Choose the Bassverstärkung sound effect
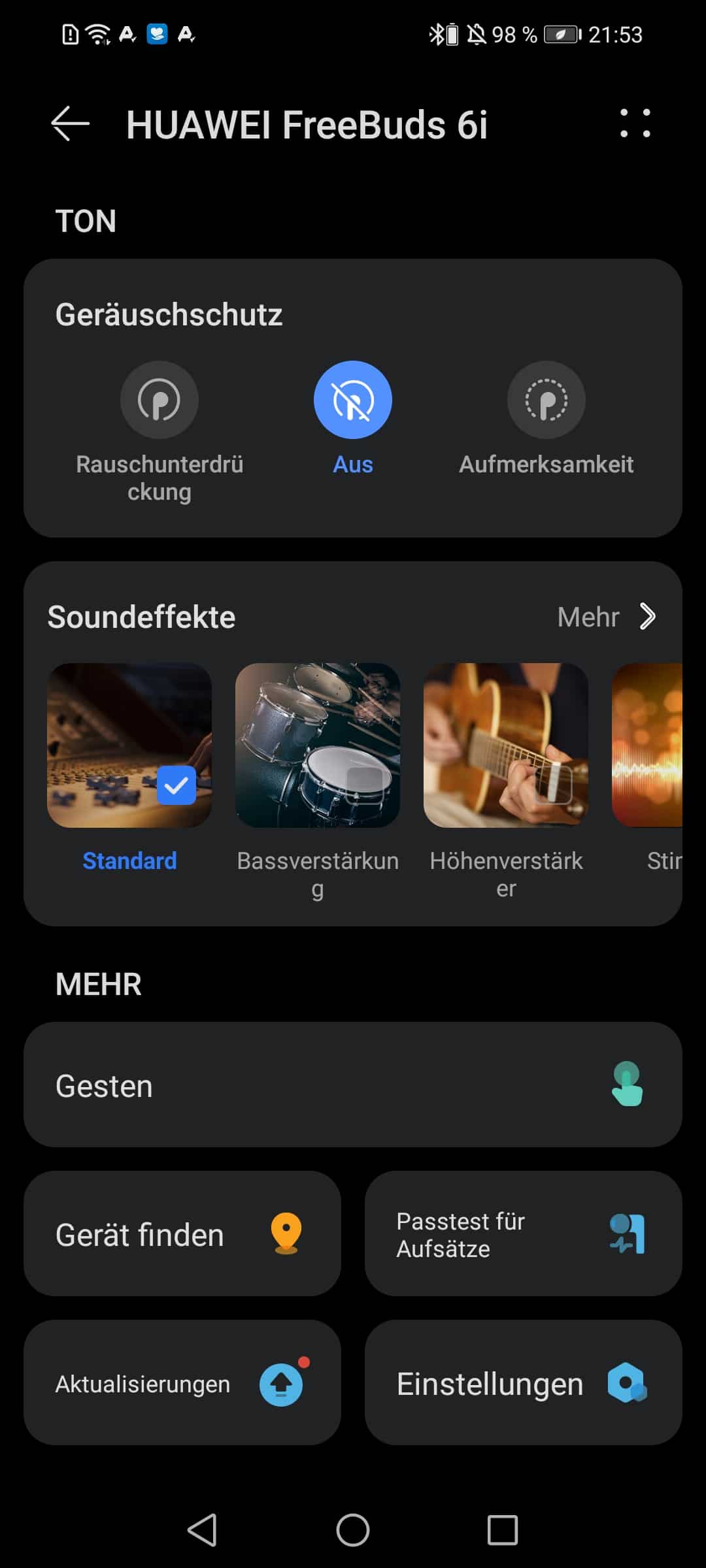This screenshot has width=706, height=1568. point(318,745)
